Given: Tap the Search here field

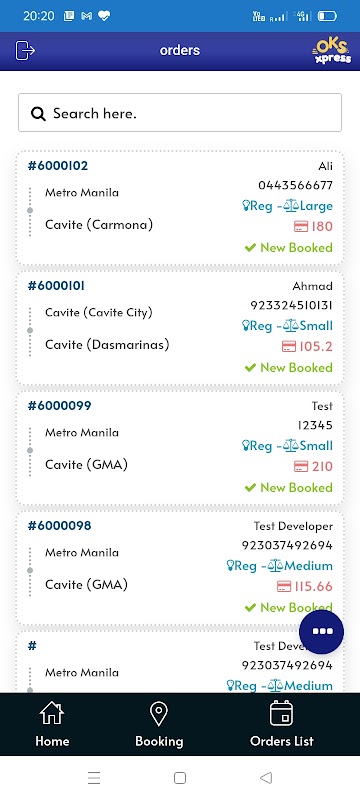Looking at the screenshot, I should [x=180, y=113].
